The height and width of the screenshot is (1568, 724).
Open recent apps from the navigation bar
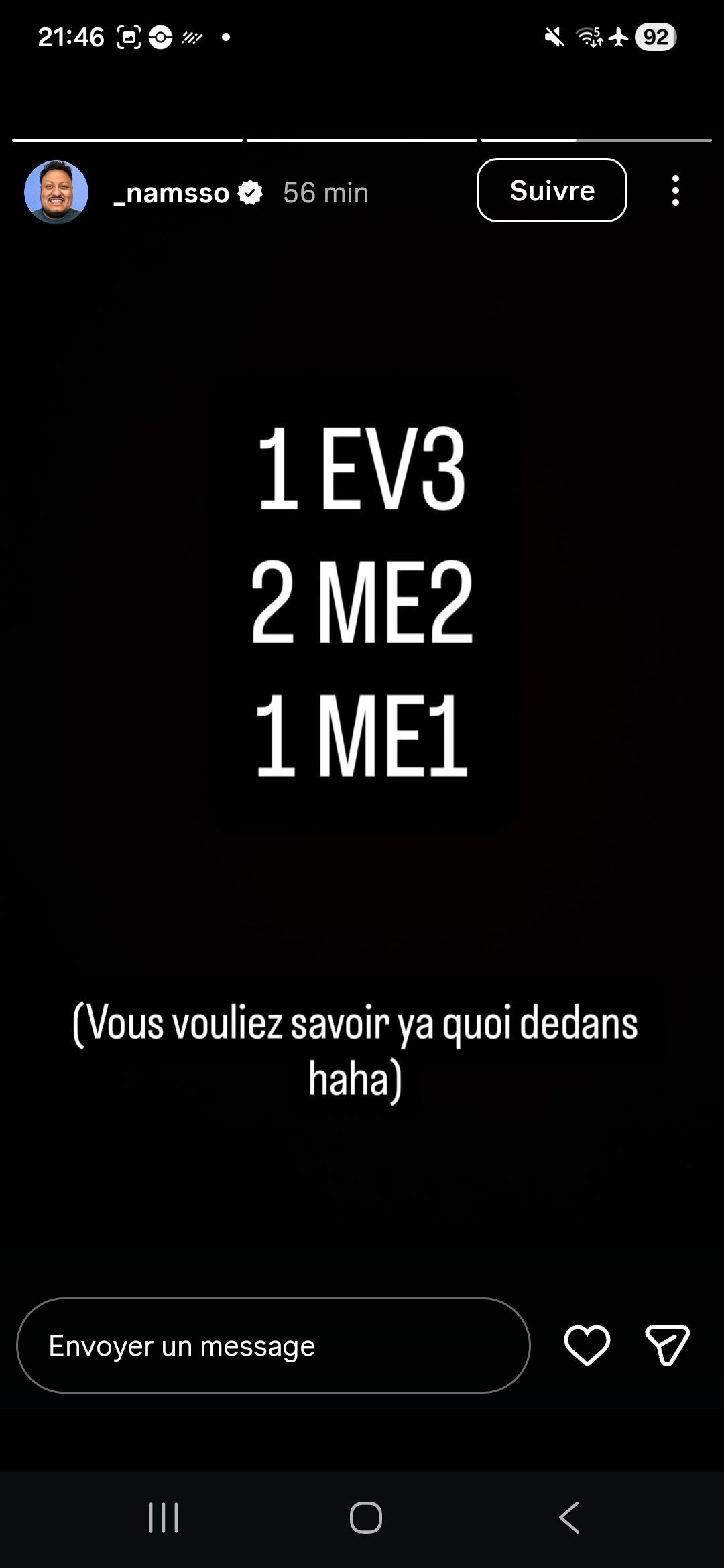tap(164, 1517)
